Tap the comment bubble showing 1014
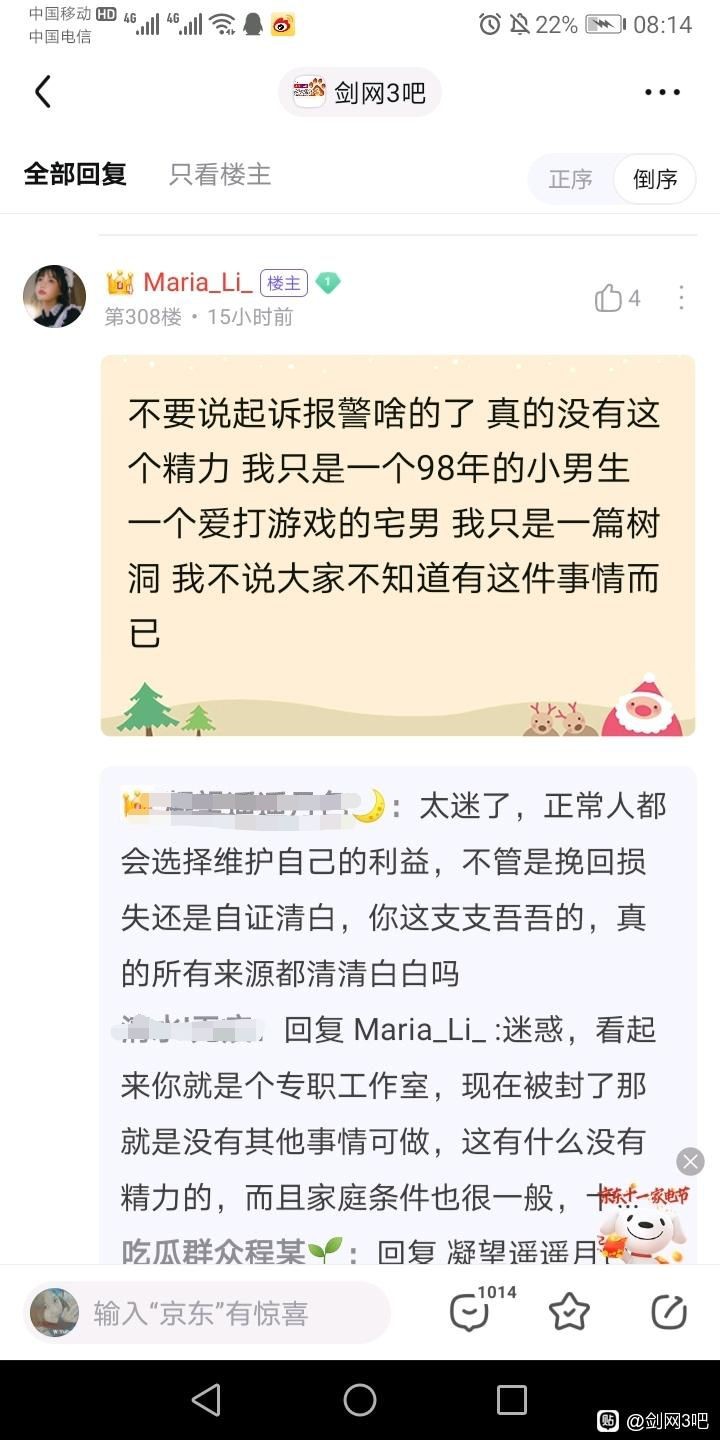 469,1313
